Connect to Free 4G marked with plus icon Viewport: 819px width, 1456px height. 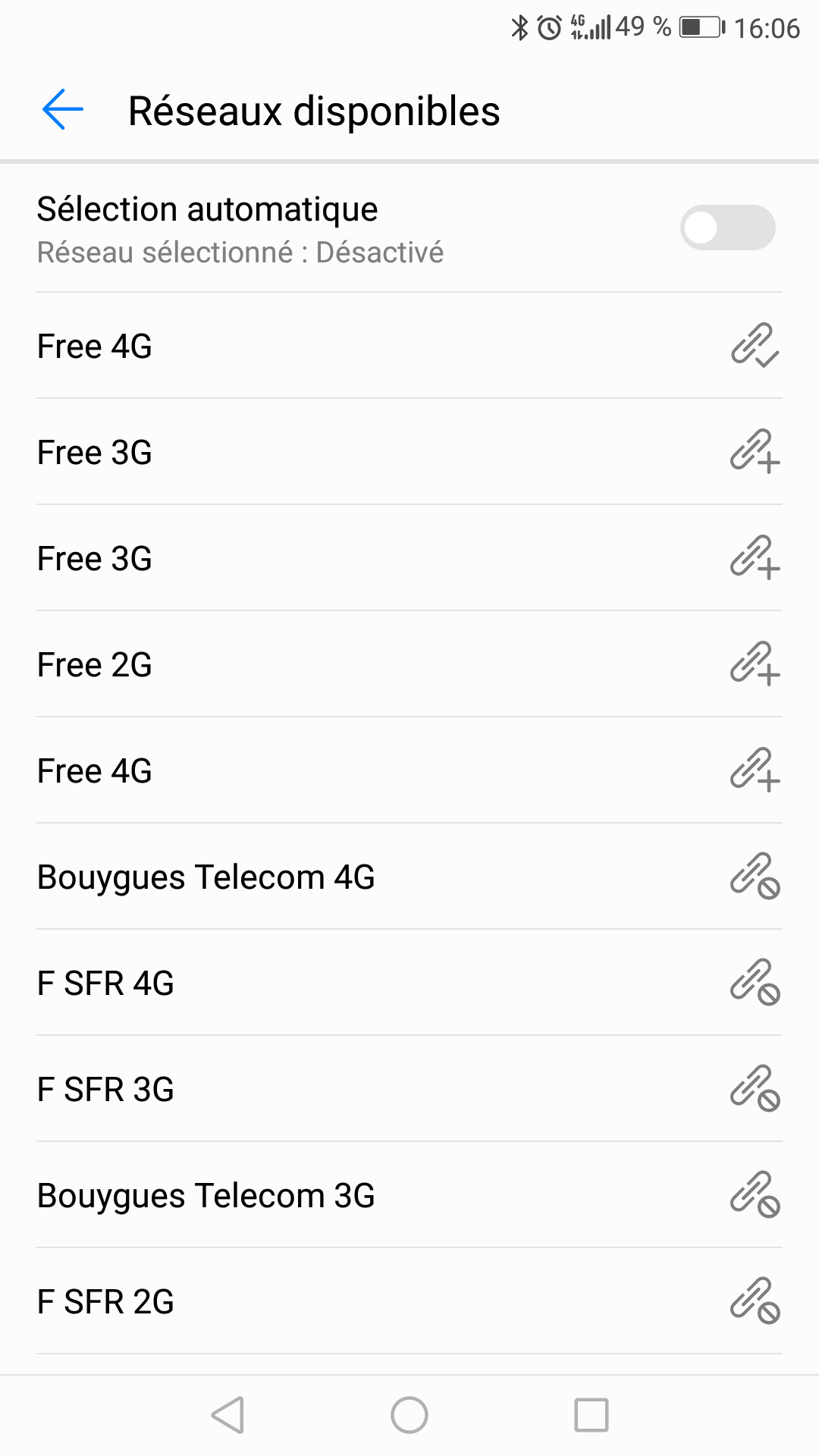409,770
